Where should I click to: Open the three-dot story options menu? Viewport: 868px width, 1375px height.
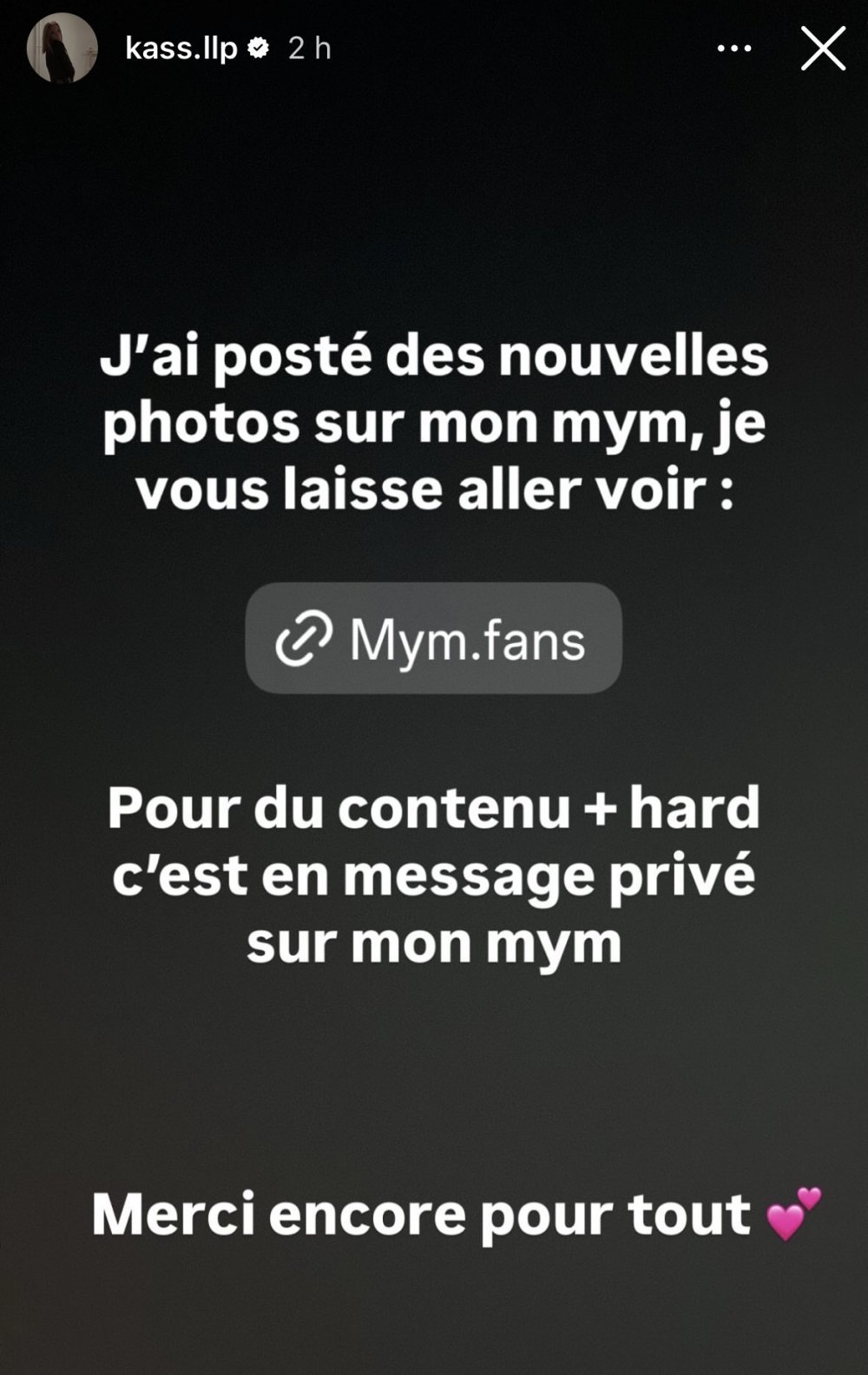pos(733,49)
